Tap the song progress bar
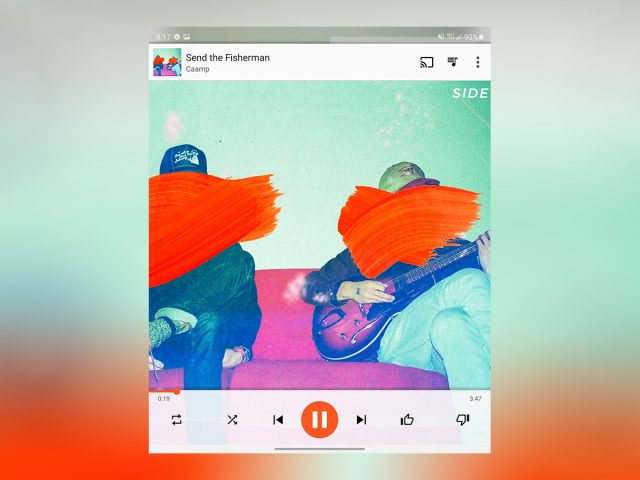The width and height of the screenshot is (640, 480). click(320, 390)
